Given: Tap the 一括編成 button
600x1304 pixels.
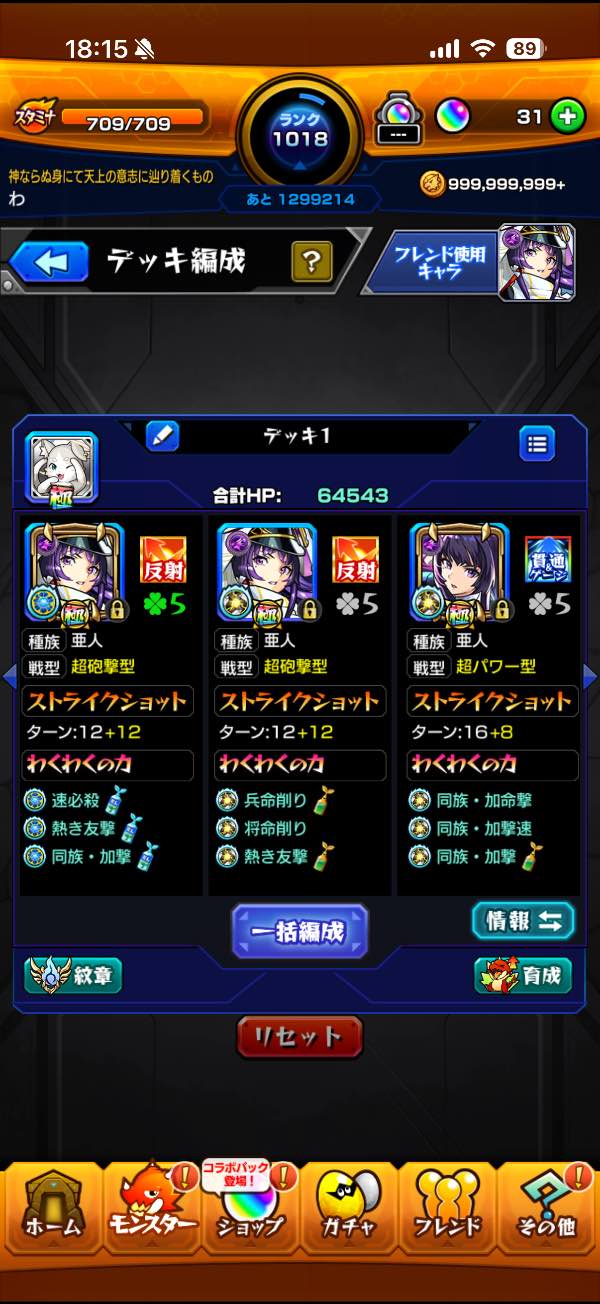Looking at the screenshot, I should 300,931.
